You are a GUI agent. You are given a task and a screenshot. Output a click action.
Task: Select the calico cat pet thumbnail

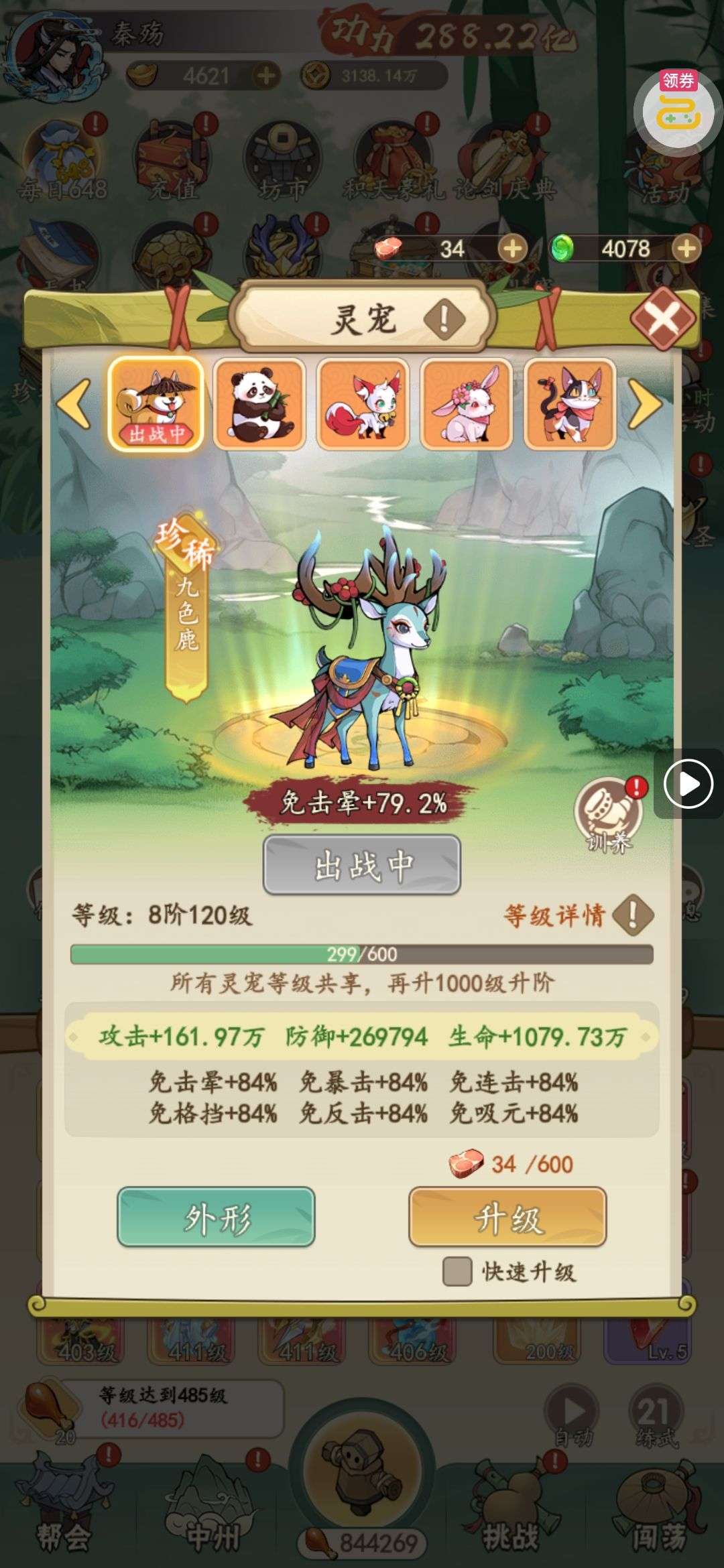(570, 404)
